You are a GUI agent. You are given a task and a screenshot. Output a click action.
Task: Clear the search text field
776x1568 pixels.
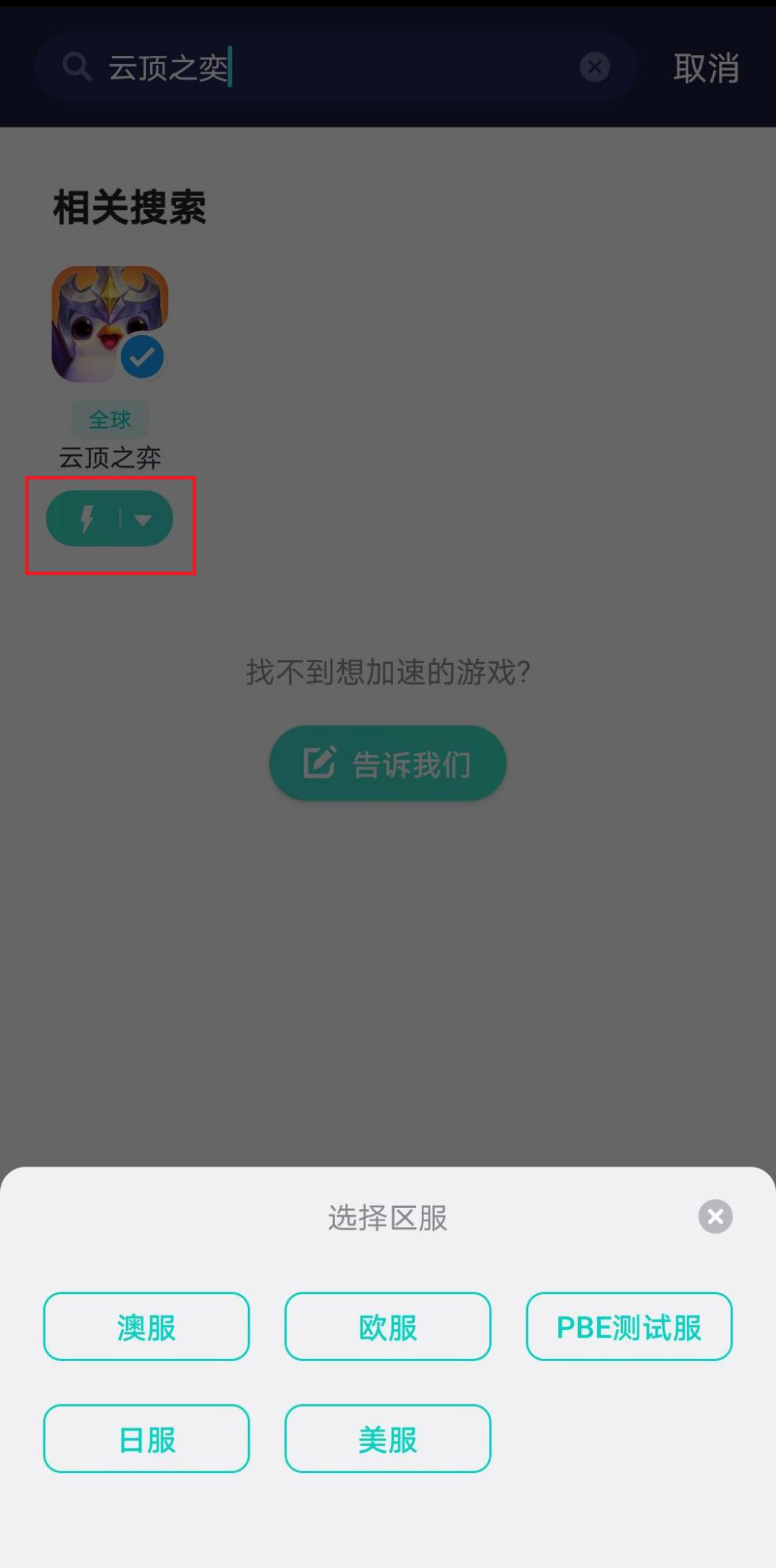(x=595, y=67)
